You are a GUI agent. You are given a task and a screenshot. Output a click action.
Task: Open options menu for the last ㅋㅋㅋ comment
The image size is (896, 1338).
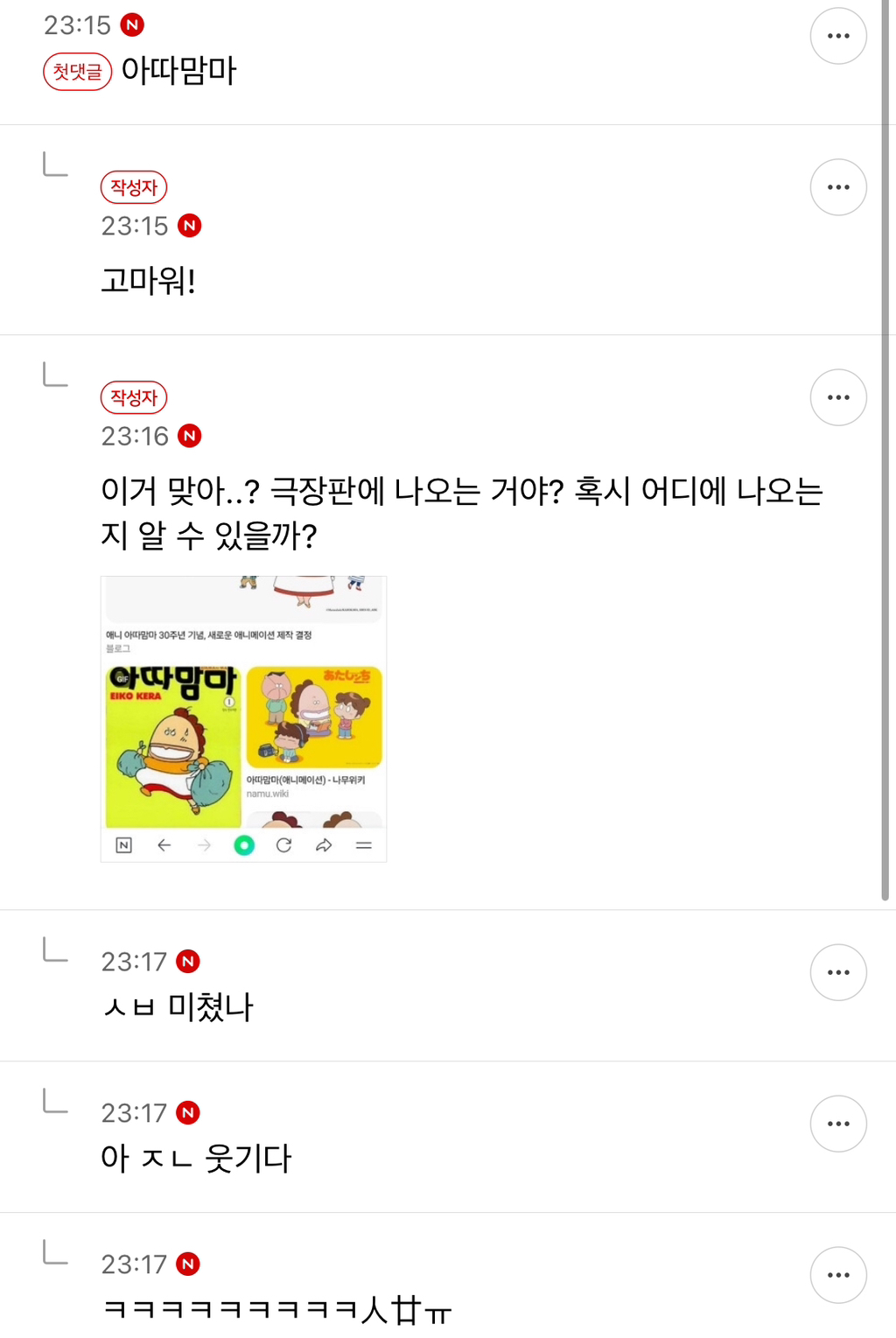pyautogui.click(x=838, y=1274)
